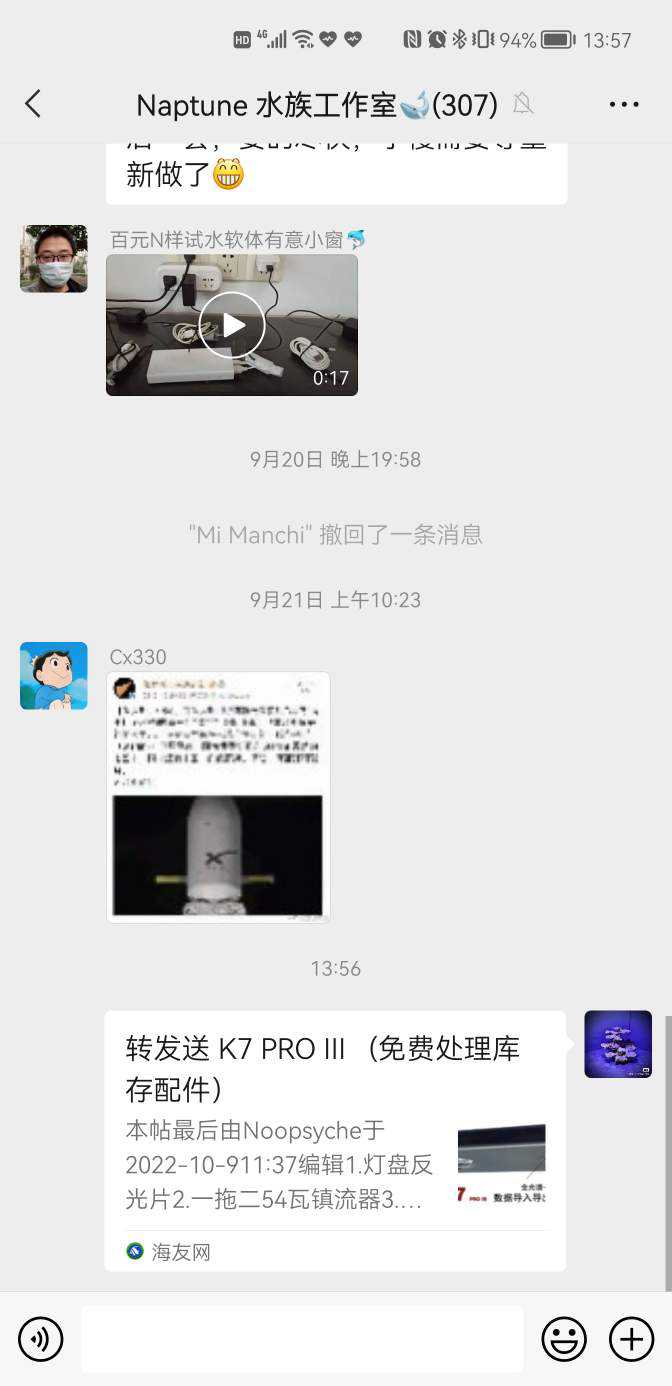The width and height of the screenshot is (672, 1386).
Task: Open the masked man's profile avatar
Action: click(54, 259)
